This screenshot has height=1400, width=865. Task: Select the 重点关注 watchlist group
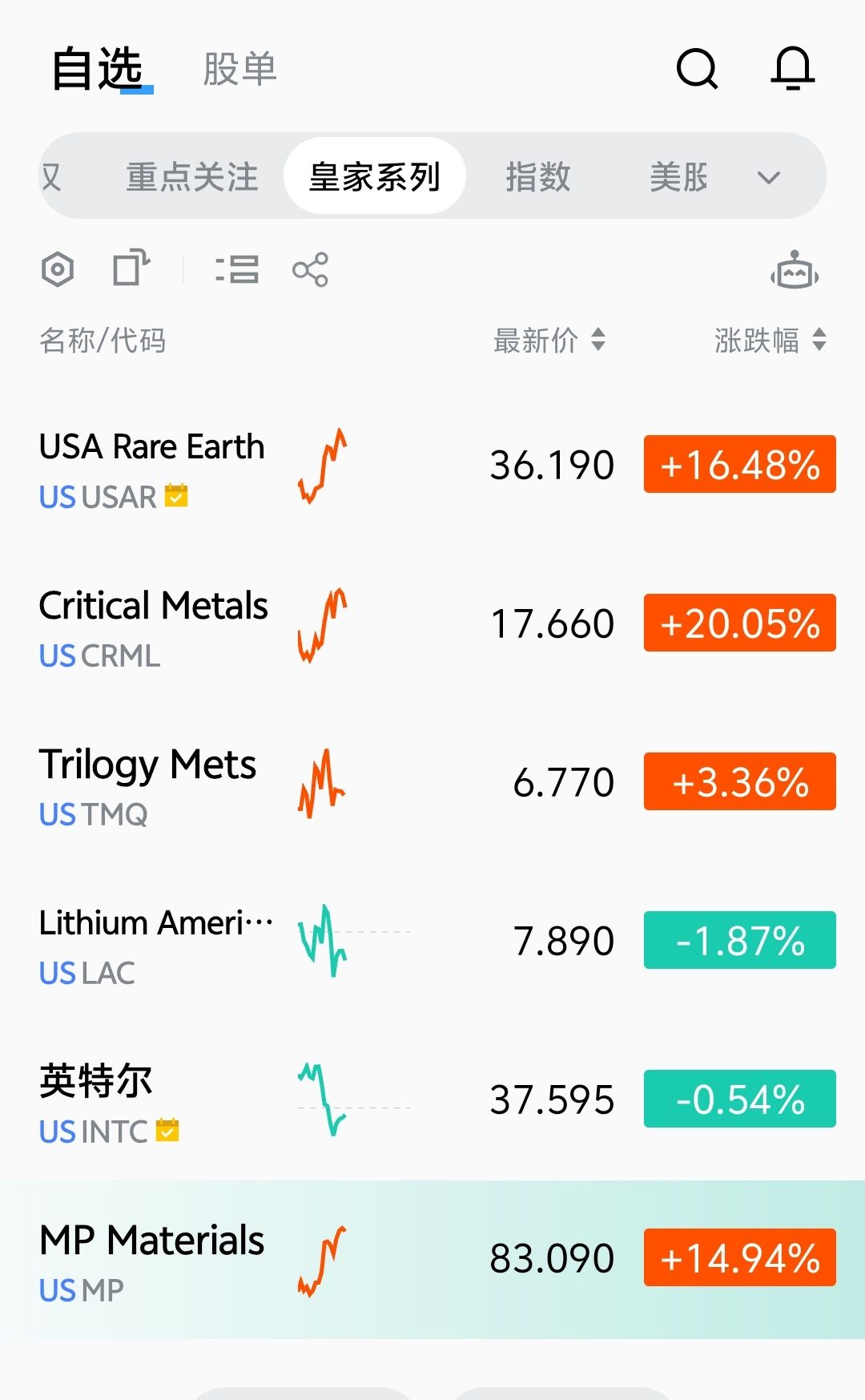(x=192, y=177)
